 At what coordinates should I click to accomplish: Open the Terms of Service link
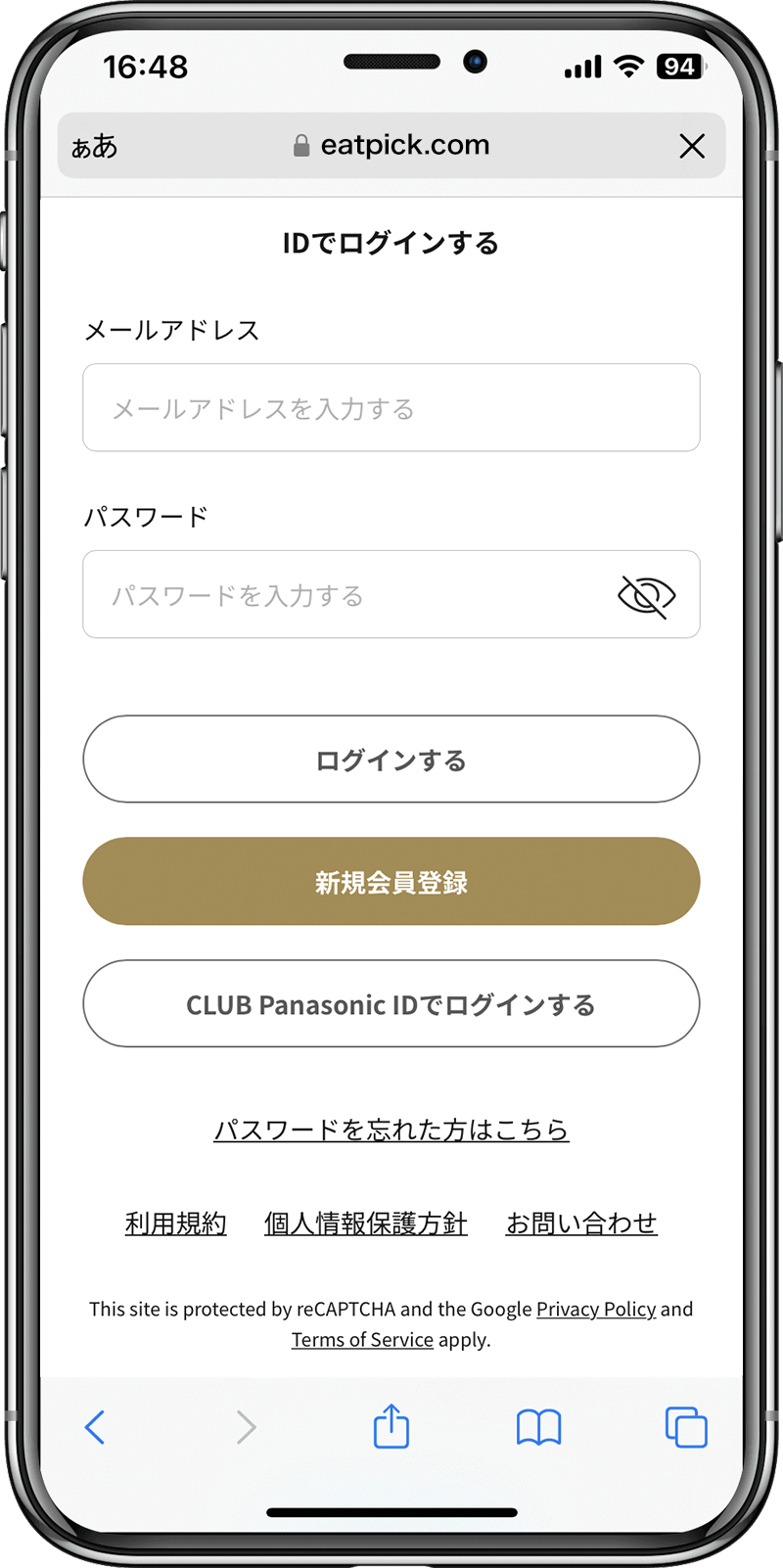pos(362,1340)
